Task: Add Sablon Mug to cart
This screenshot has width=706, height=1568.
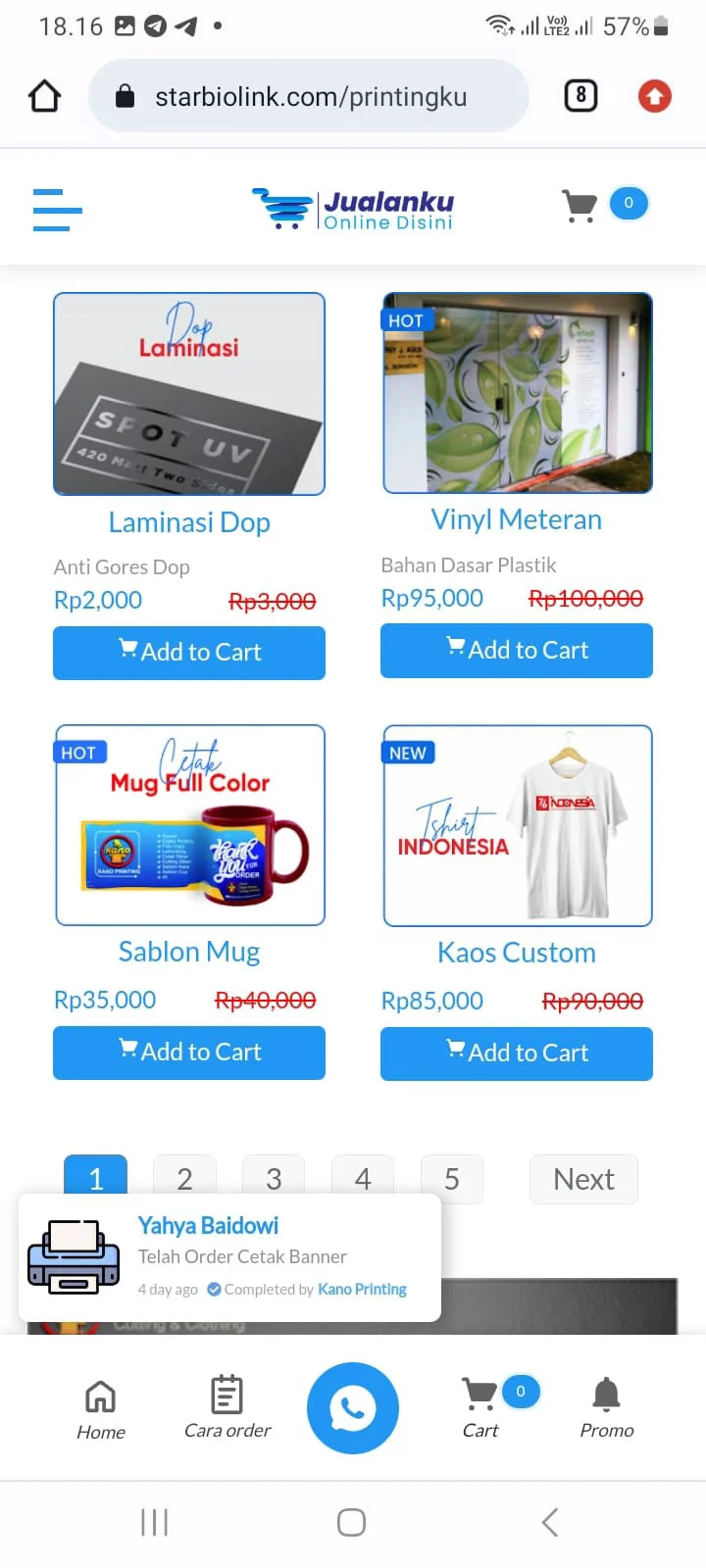Action: (189, 1053)
